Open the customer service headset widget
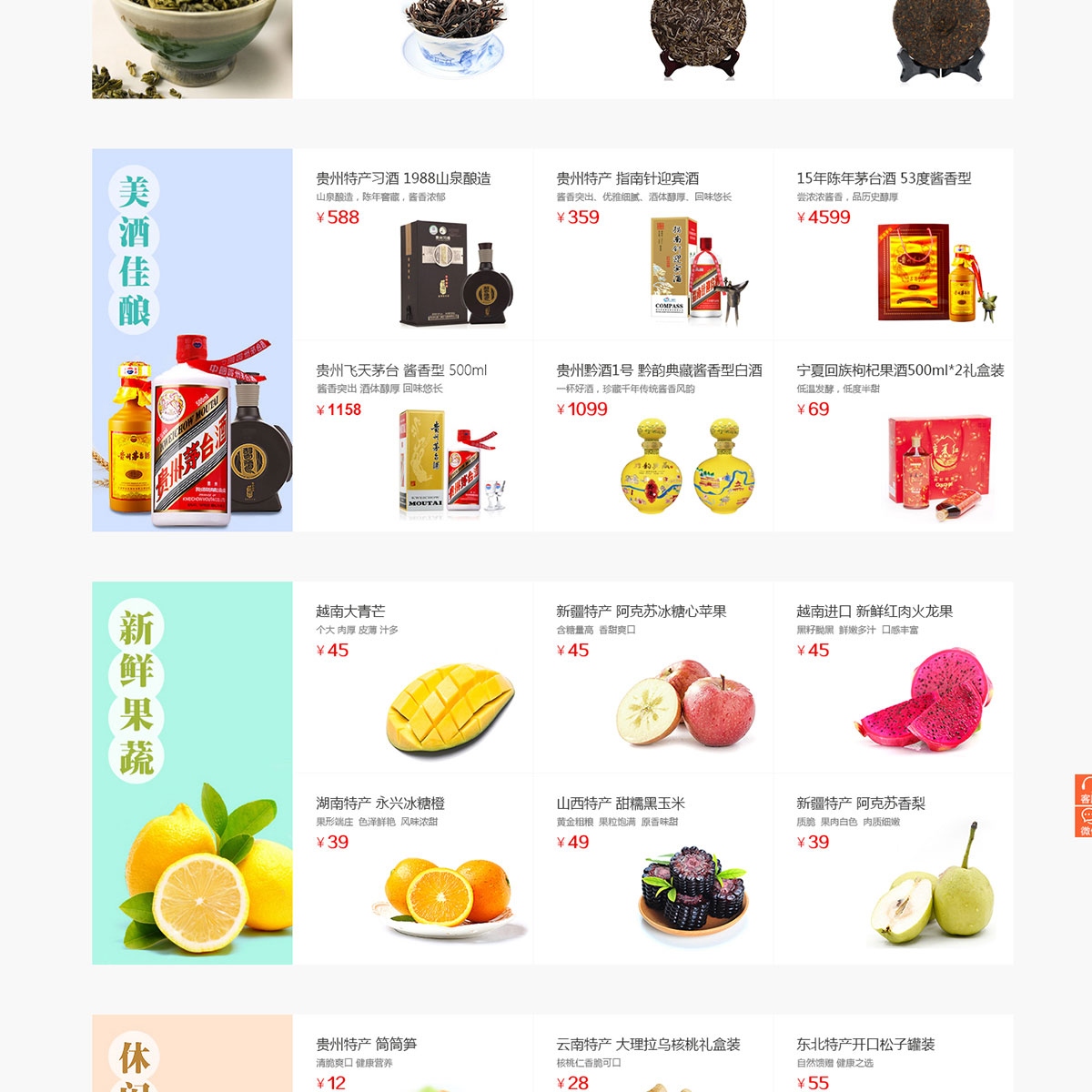 coord(1084,790)
